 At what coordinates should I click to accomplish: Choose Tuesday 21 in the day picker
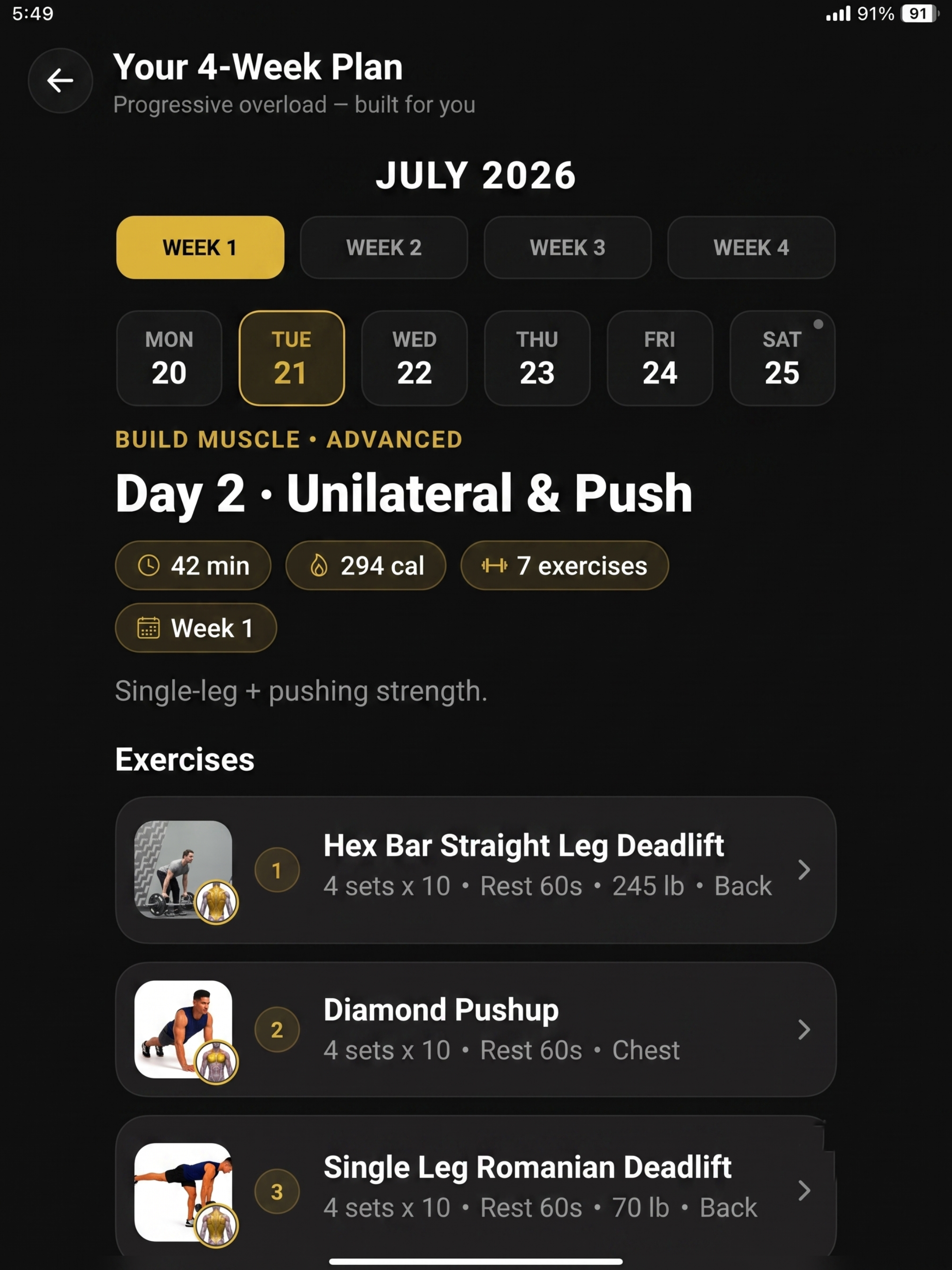pyautogui.click(x=292, y=358)
